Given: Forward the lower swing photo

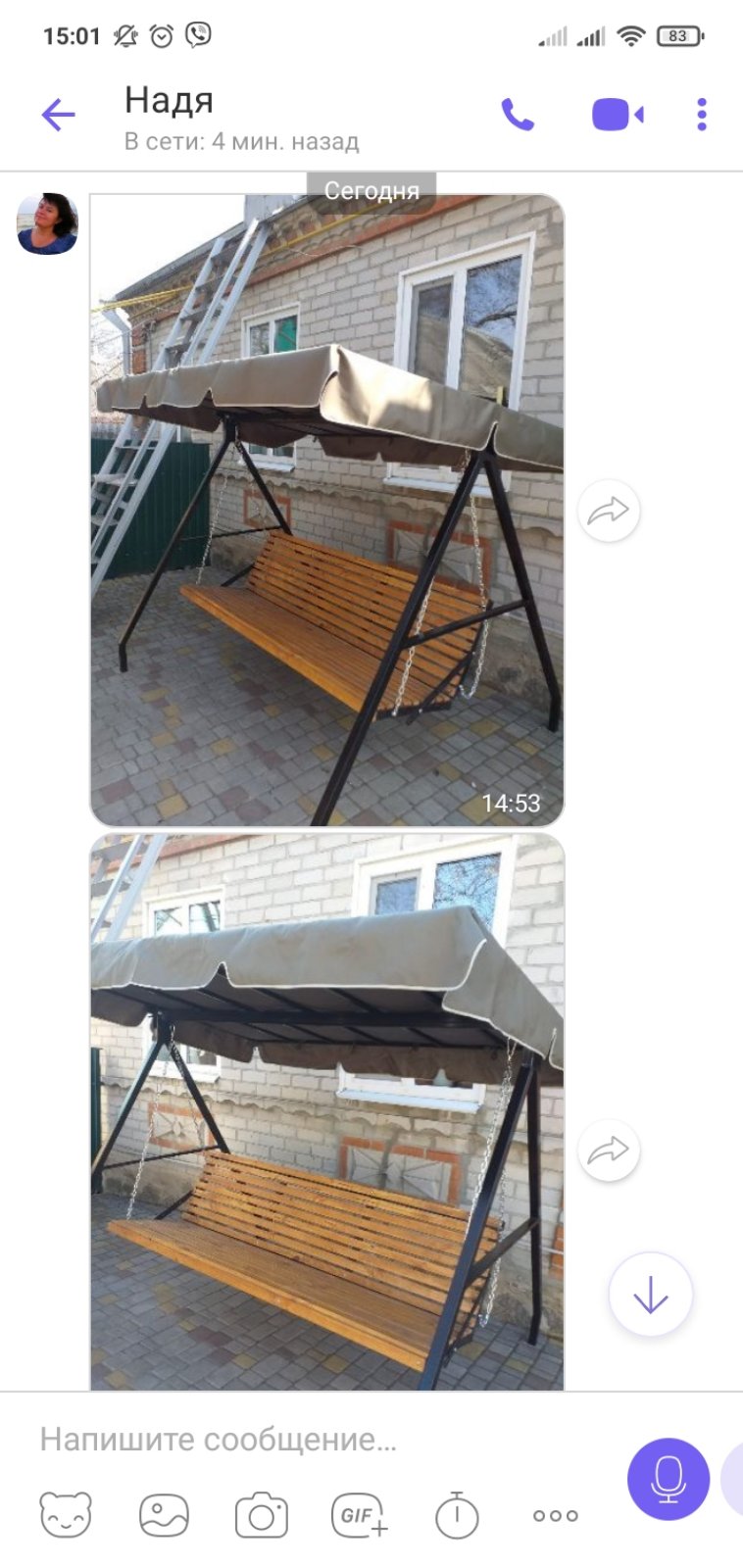Looking at the screenshot, I should [x=609, y=1150].
